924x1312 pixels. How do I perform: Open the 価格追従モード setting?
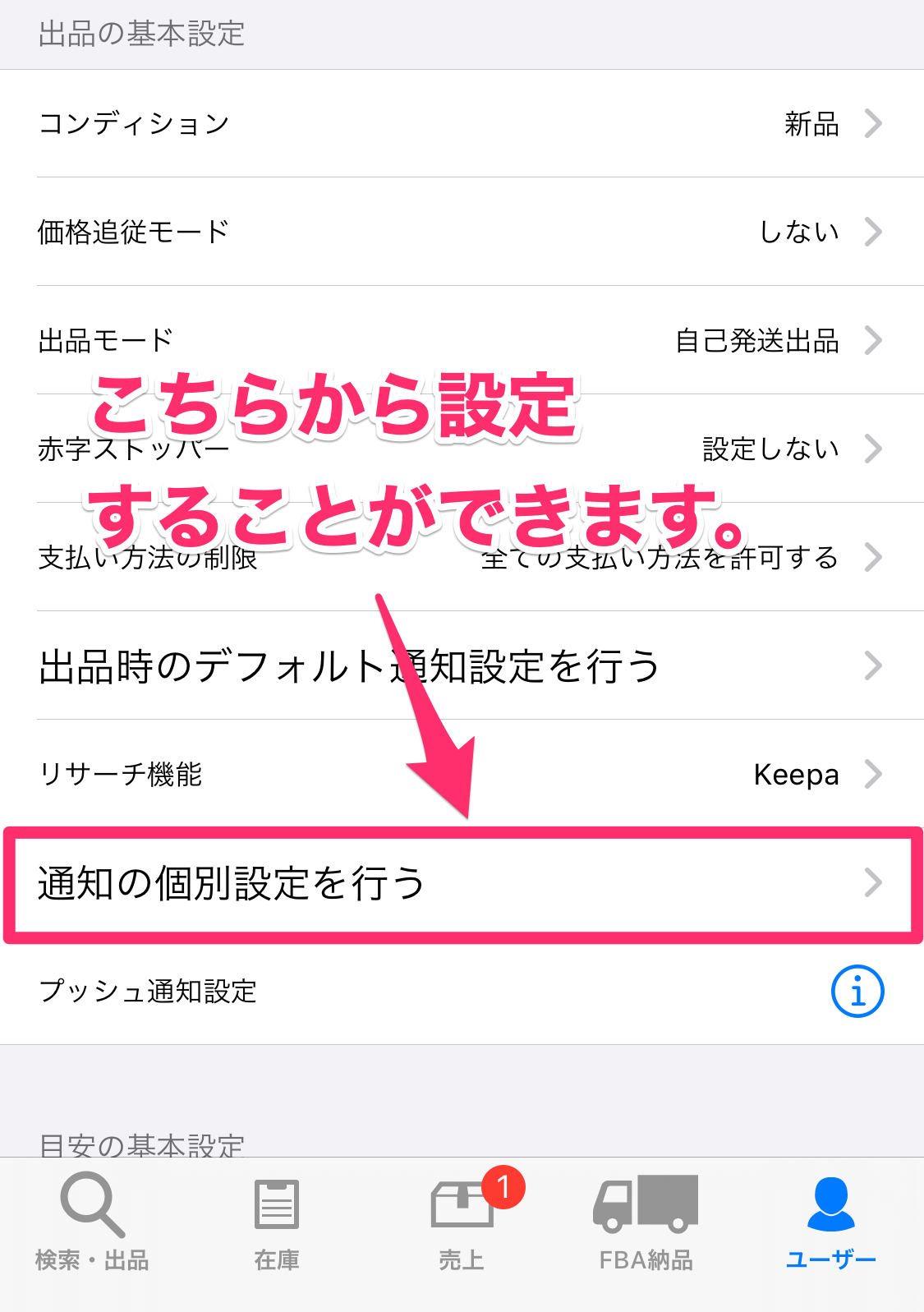tap(460, 232)
